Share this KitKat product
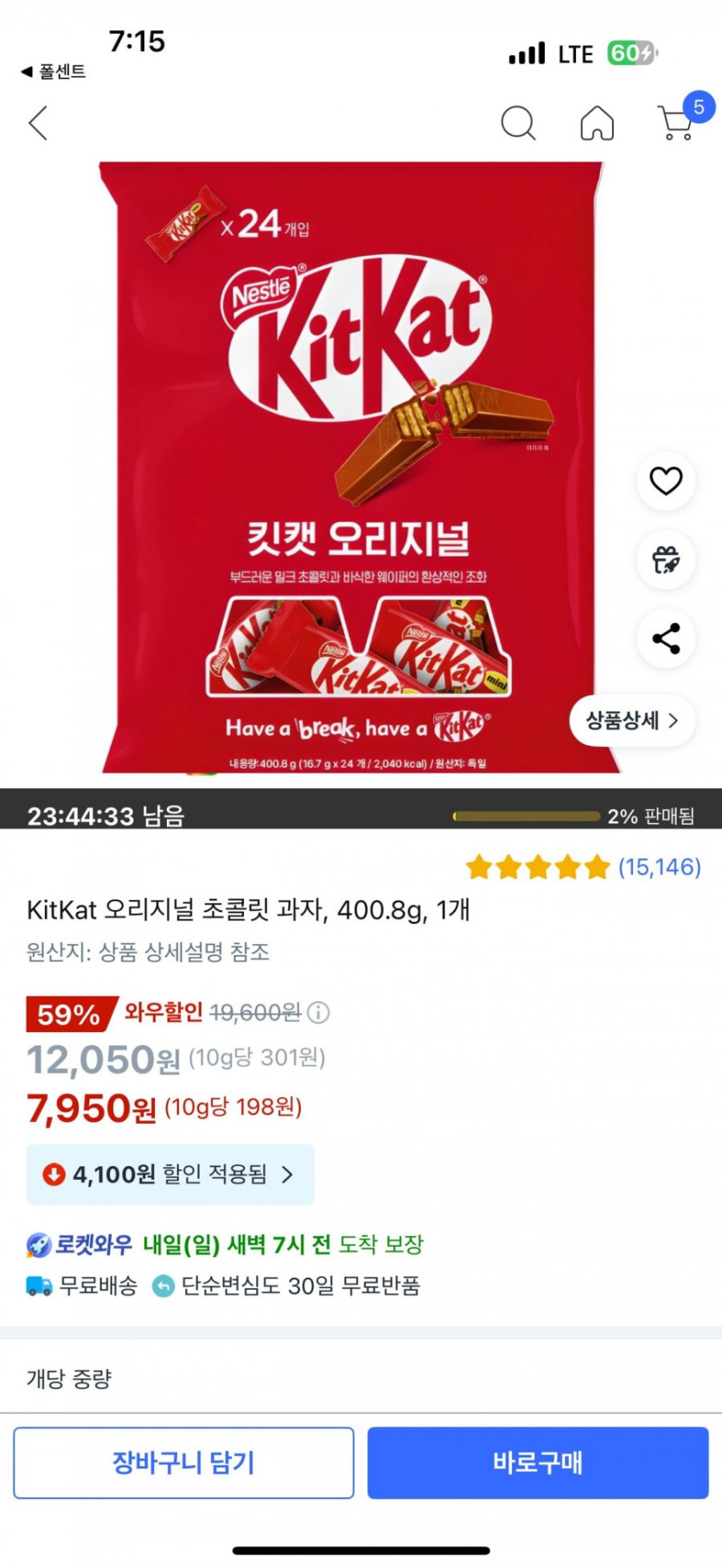The height and width of the screenshot is (1568, 722). 666,639
